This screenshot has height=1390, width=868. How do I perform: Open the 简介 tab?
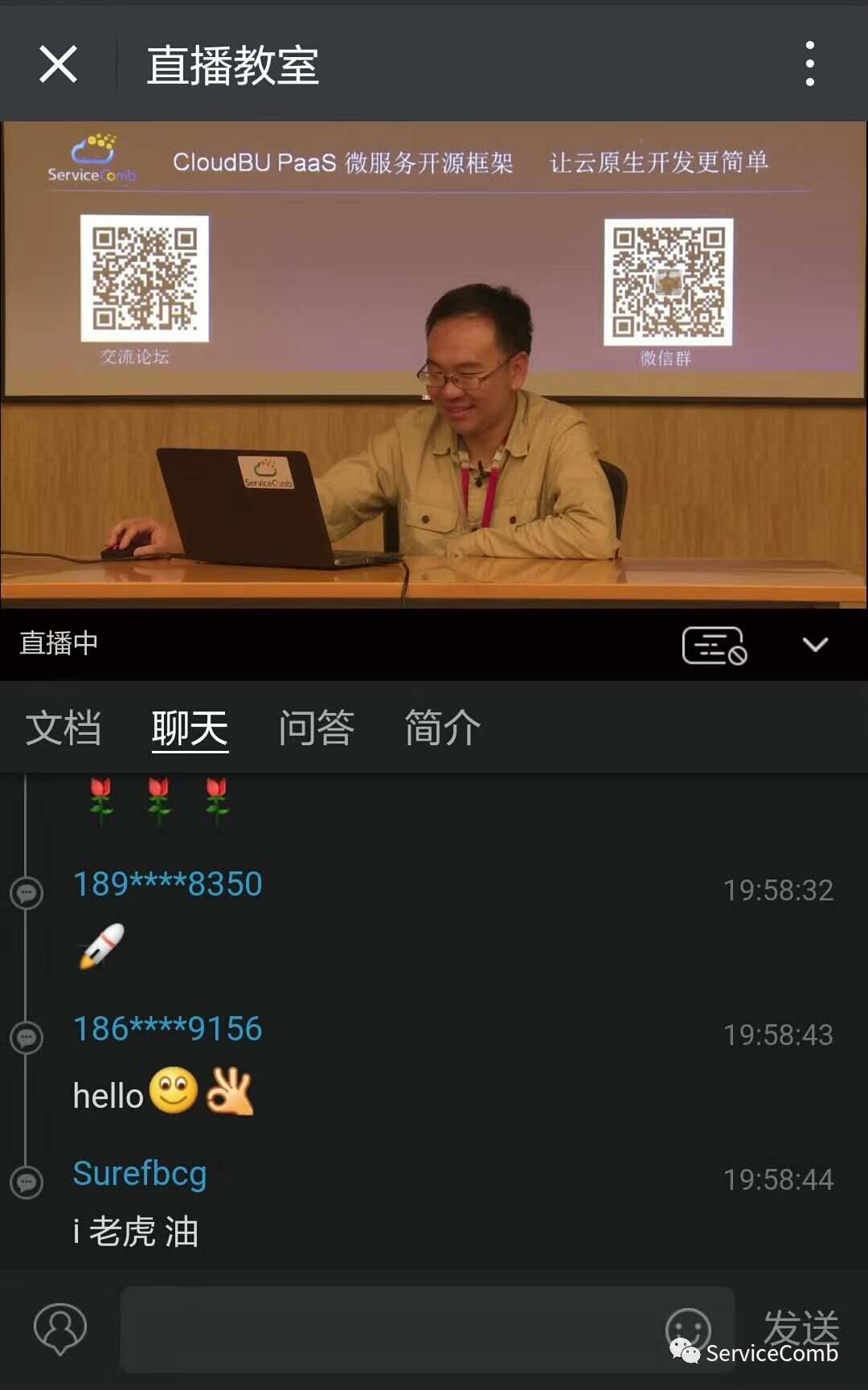coord(442,728)
